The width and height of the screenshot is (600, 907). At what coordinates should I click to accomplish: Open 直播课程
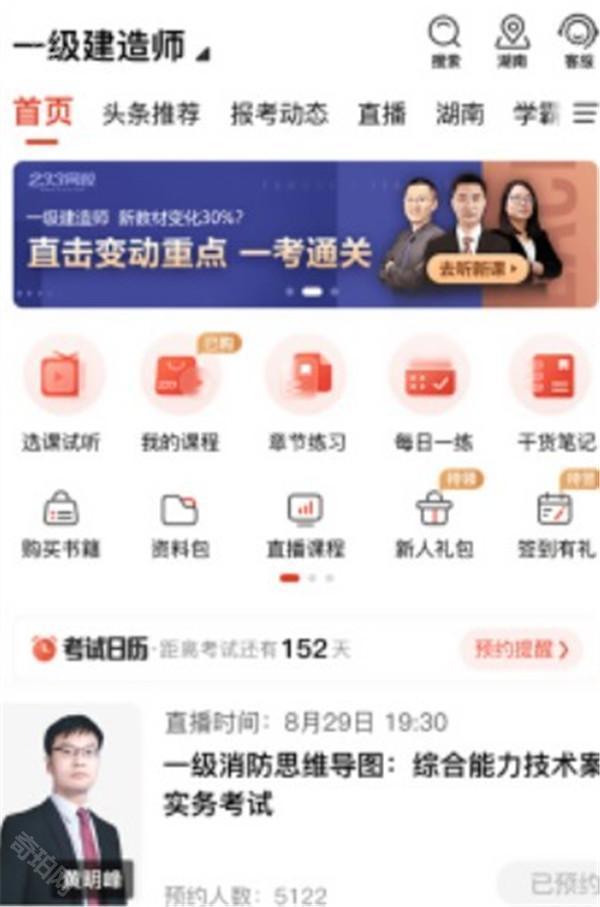[305, 525]
